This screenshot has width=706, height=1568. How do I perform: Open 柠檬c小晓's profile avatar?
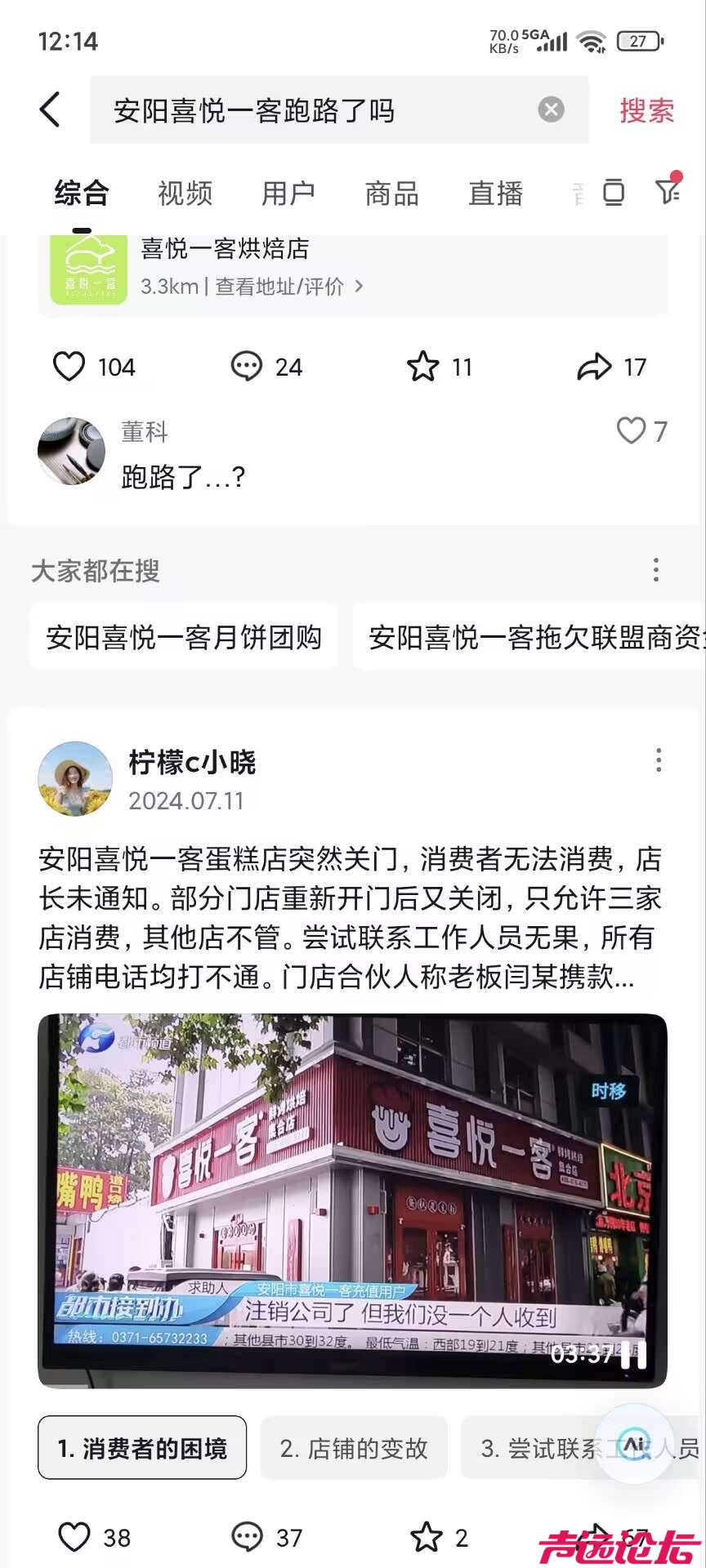pyautogui.click(x=75, y=778)
